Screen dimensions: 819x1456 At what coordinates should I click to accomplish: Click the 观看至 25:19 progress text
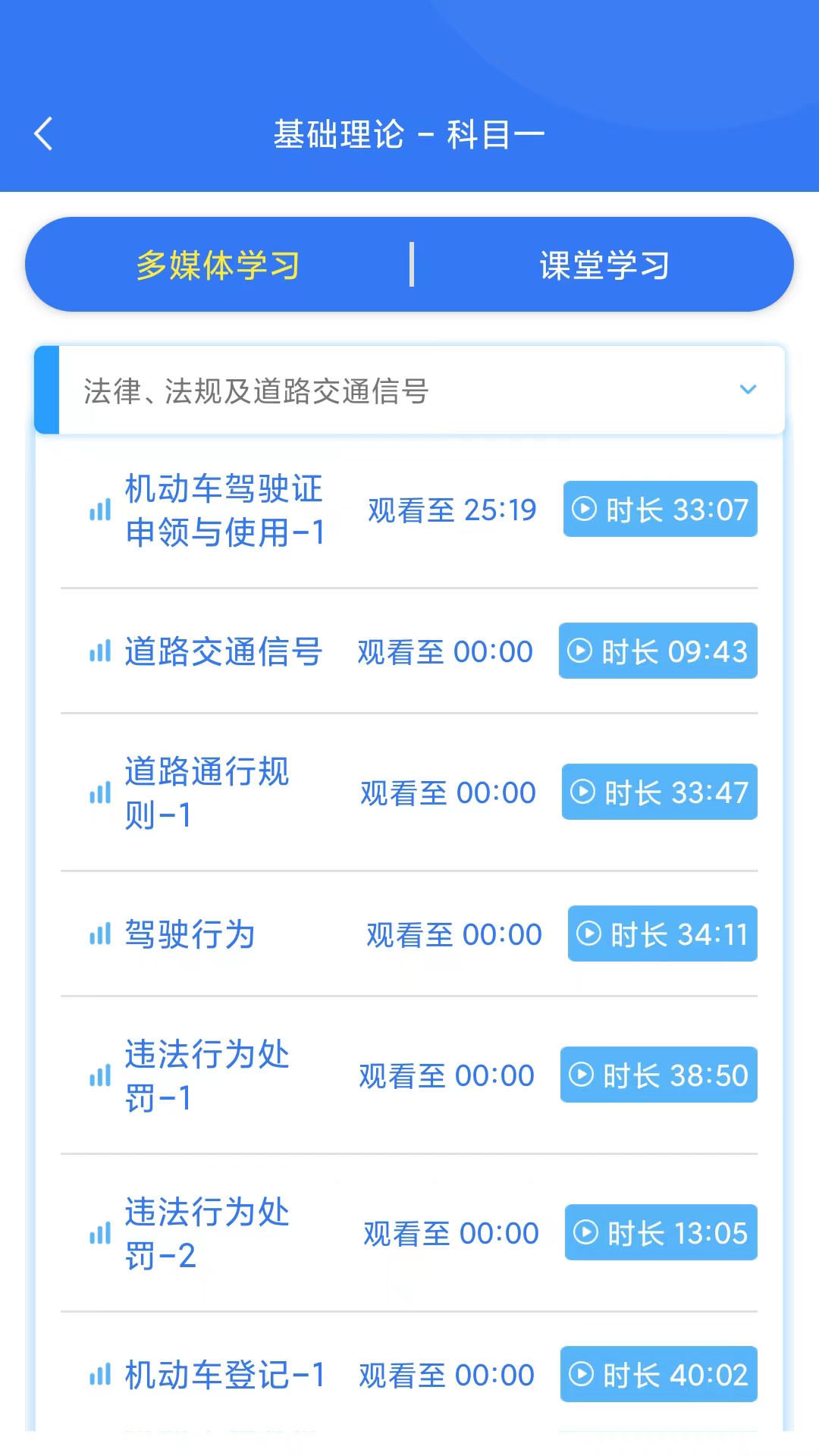pos(451,510)
